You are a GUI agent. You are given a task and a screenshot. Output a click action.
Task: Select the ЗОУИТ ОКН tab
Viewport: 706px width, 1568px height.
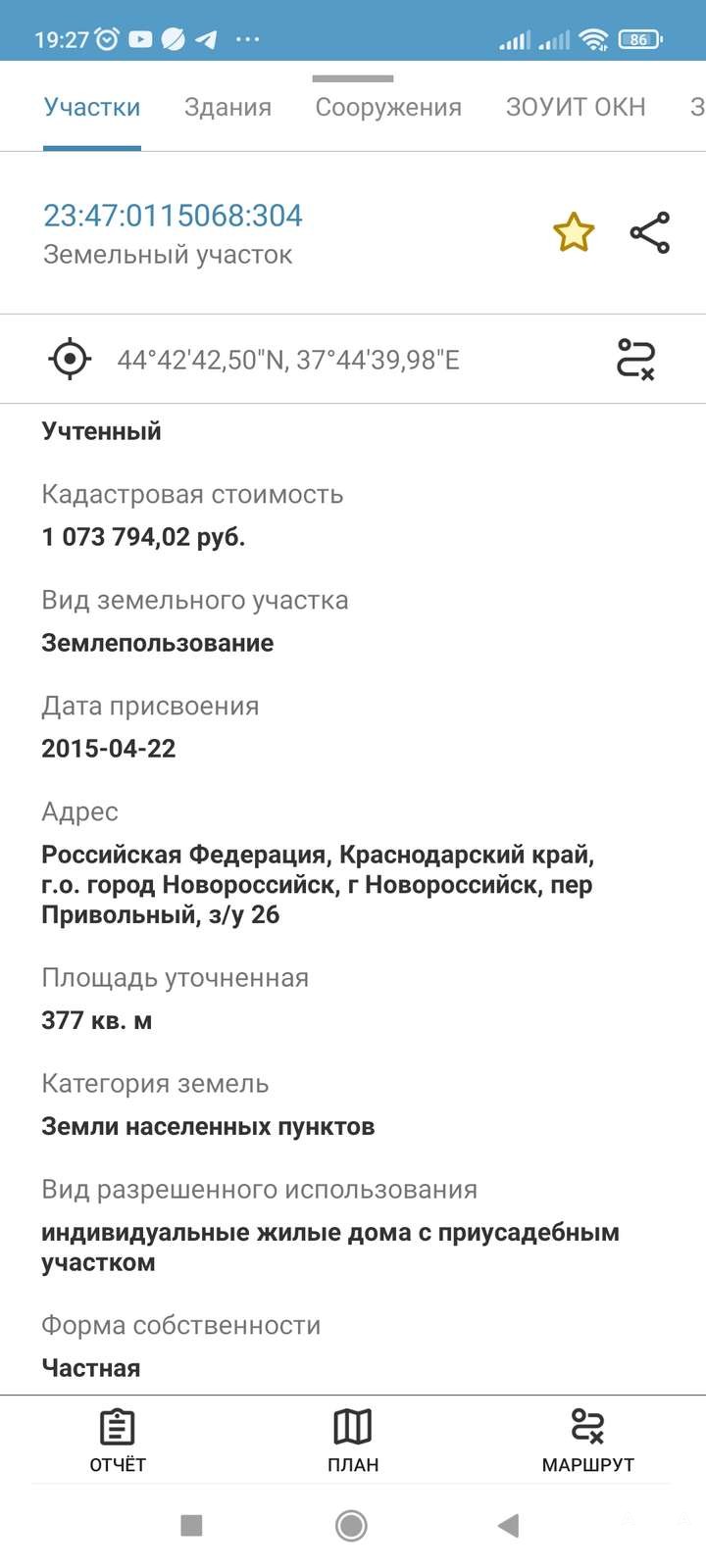pyautogui.click(x=576, y=108)
